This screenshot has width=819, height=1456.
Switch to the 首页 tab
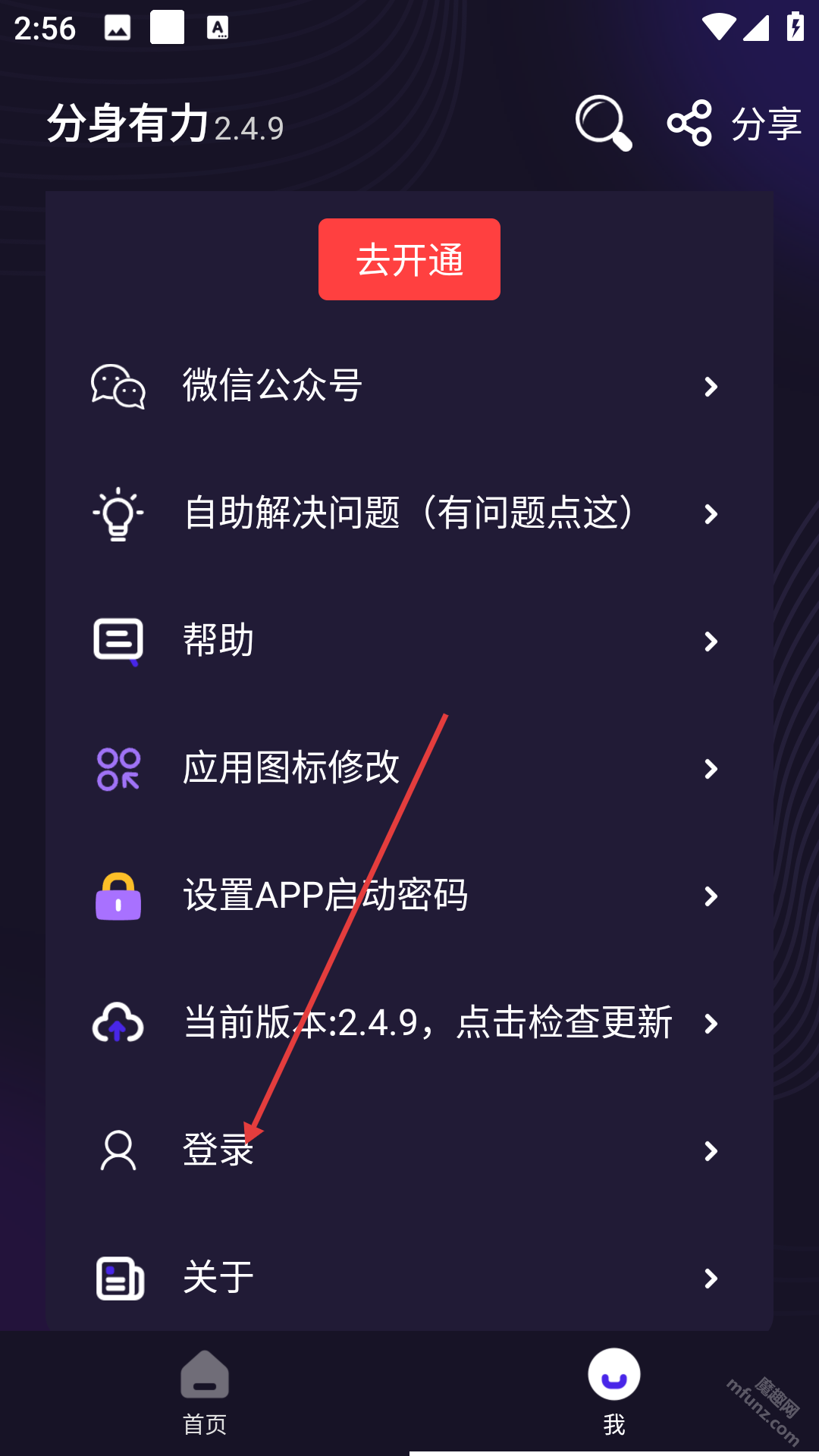(205, 1392)
